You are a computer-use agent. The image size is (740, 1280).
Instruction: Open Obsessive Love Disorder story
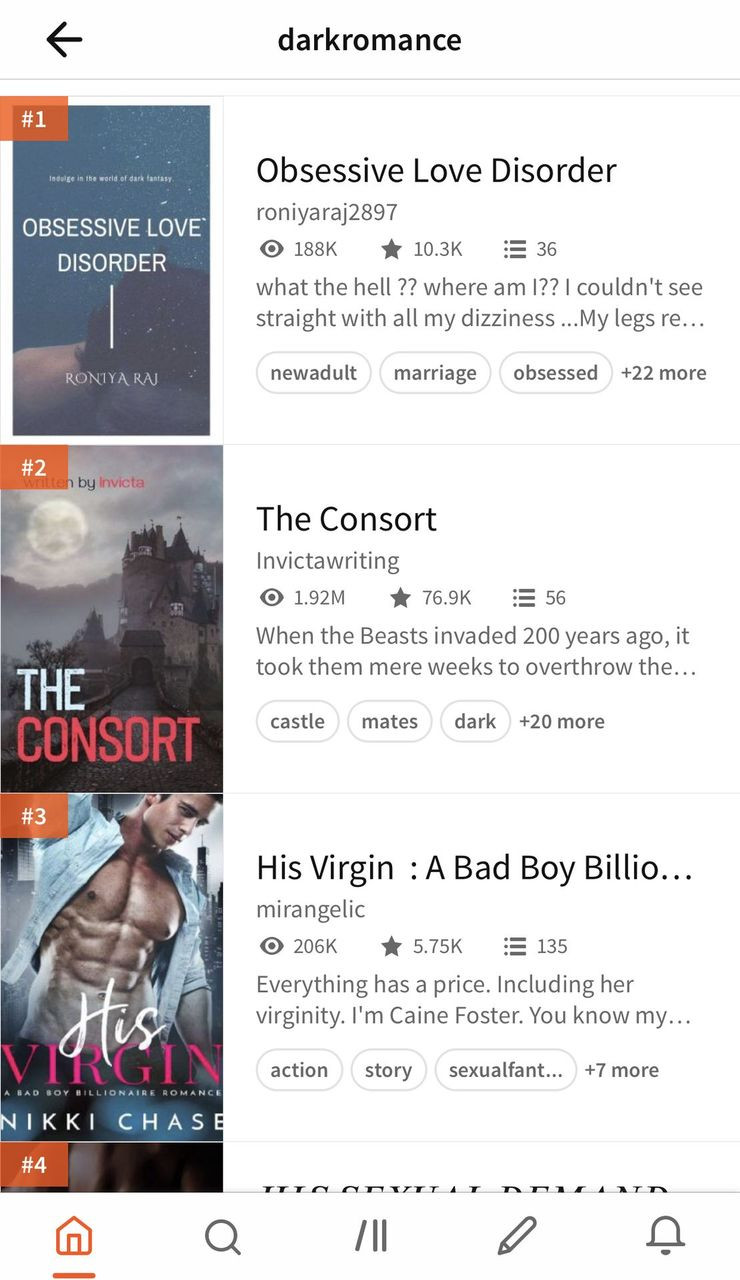436,170
